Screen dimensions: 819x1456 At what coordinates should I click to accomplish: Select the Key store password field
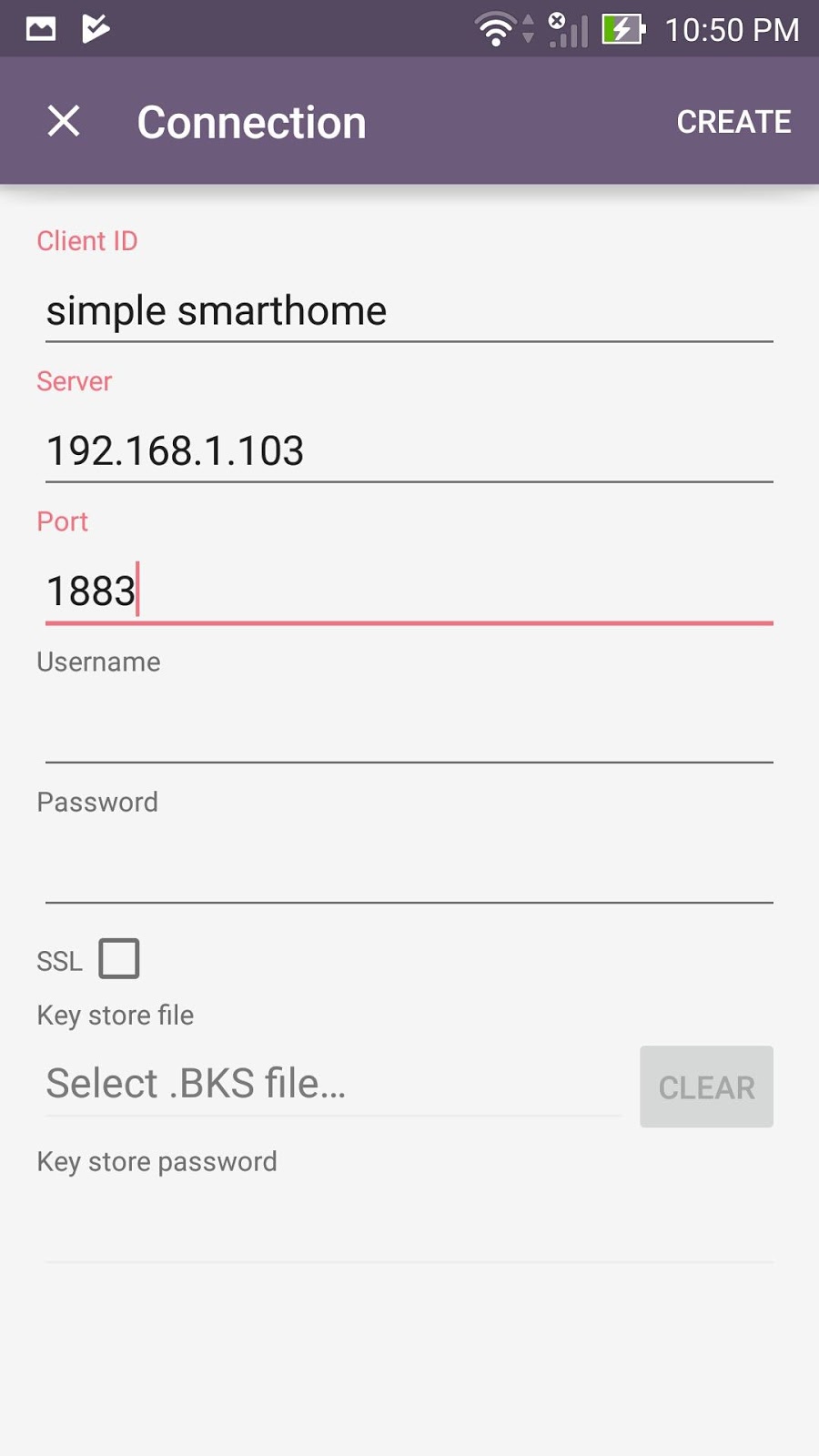click(x=409, y=1228)
